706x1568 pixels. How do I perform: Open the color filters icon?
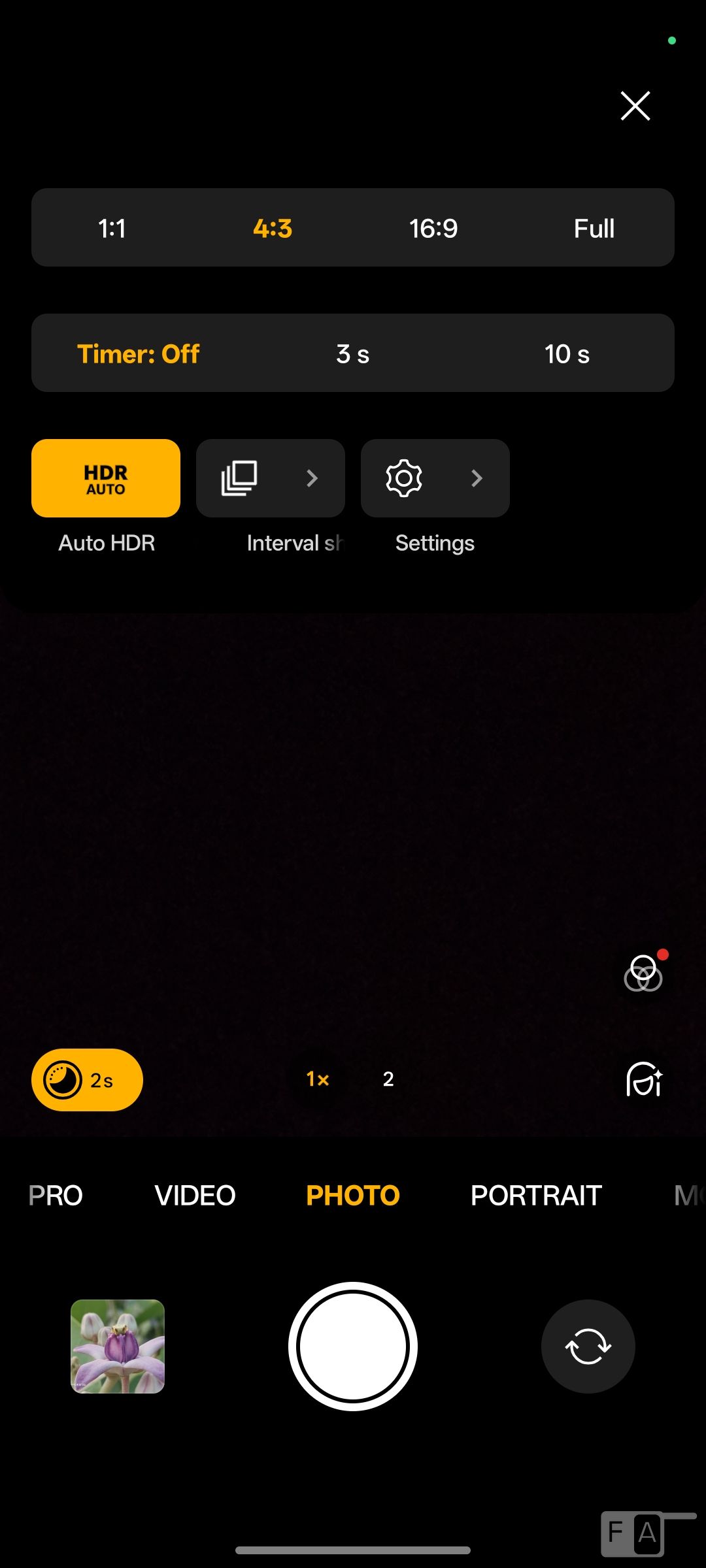pyautogui.click(x=643, y=973)
